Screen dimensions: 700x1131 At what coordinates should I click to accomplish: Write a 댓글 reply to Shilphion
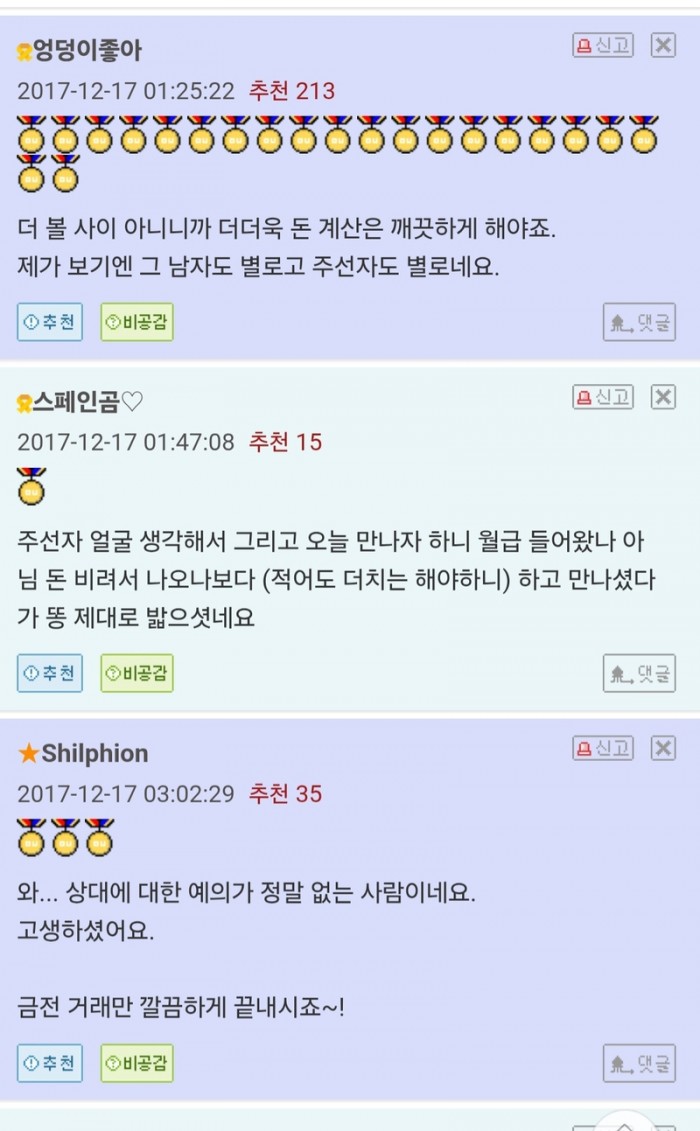(x=639, y=1063)
